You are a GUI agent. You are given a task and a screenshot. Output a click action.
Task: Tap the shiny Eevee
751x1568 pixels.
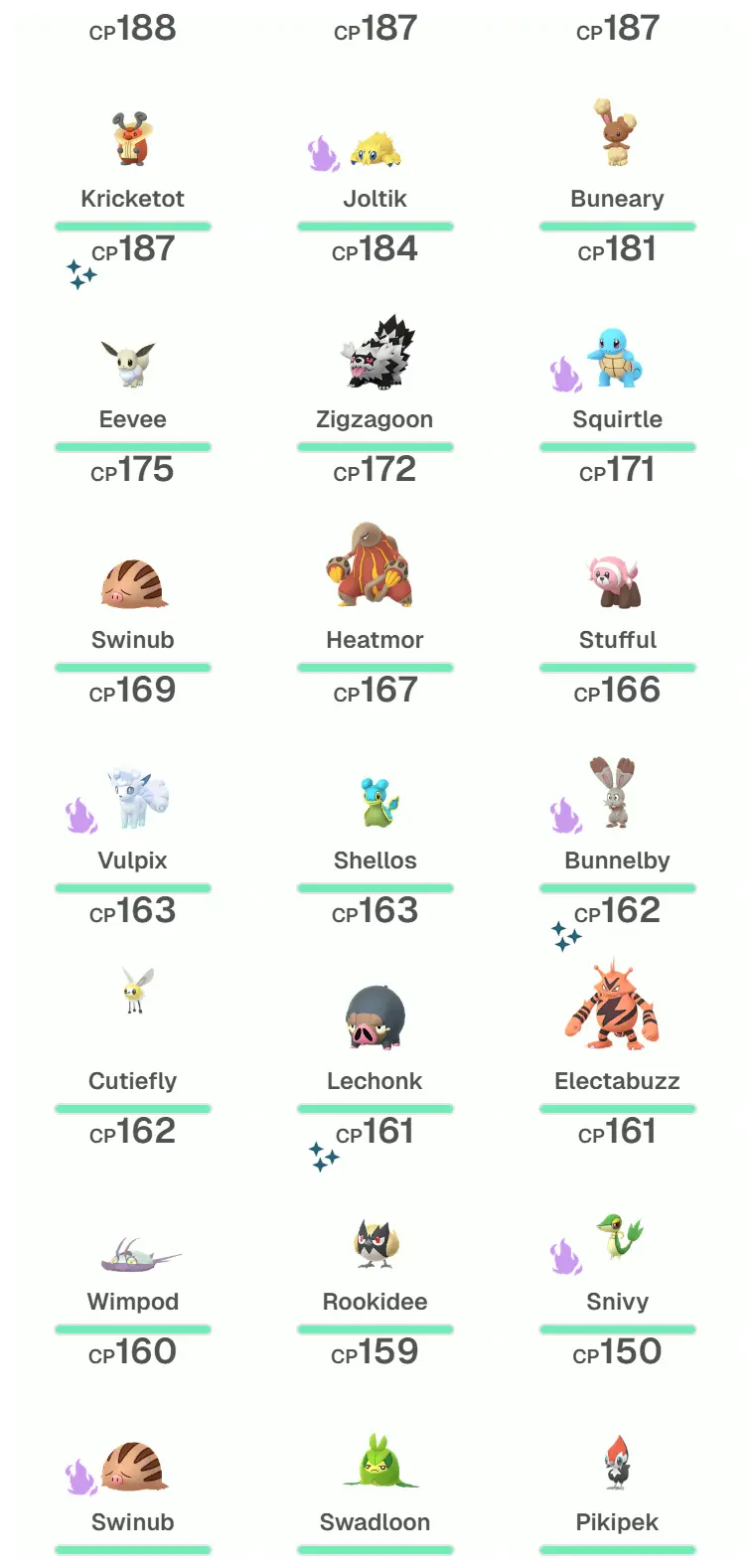point(130,363)
